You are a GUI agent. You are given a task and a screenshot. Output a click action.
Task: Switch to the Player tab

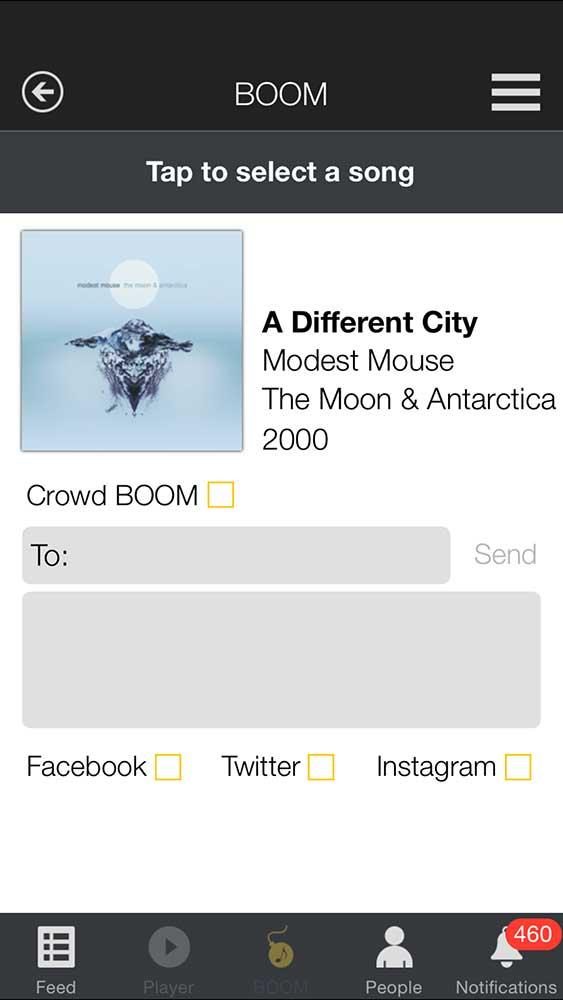[x=169, y=959]
